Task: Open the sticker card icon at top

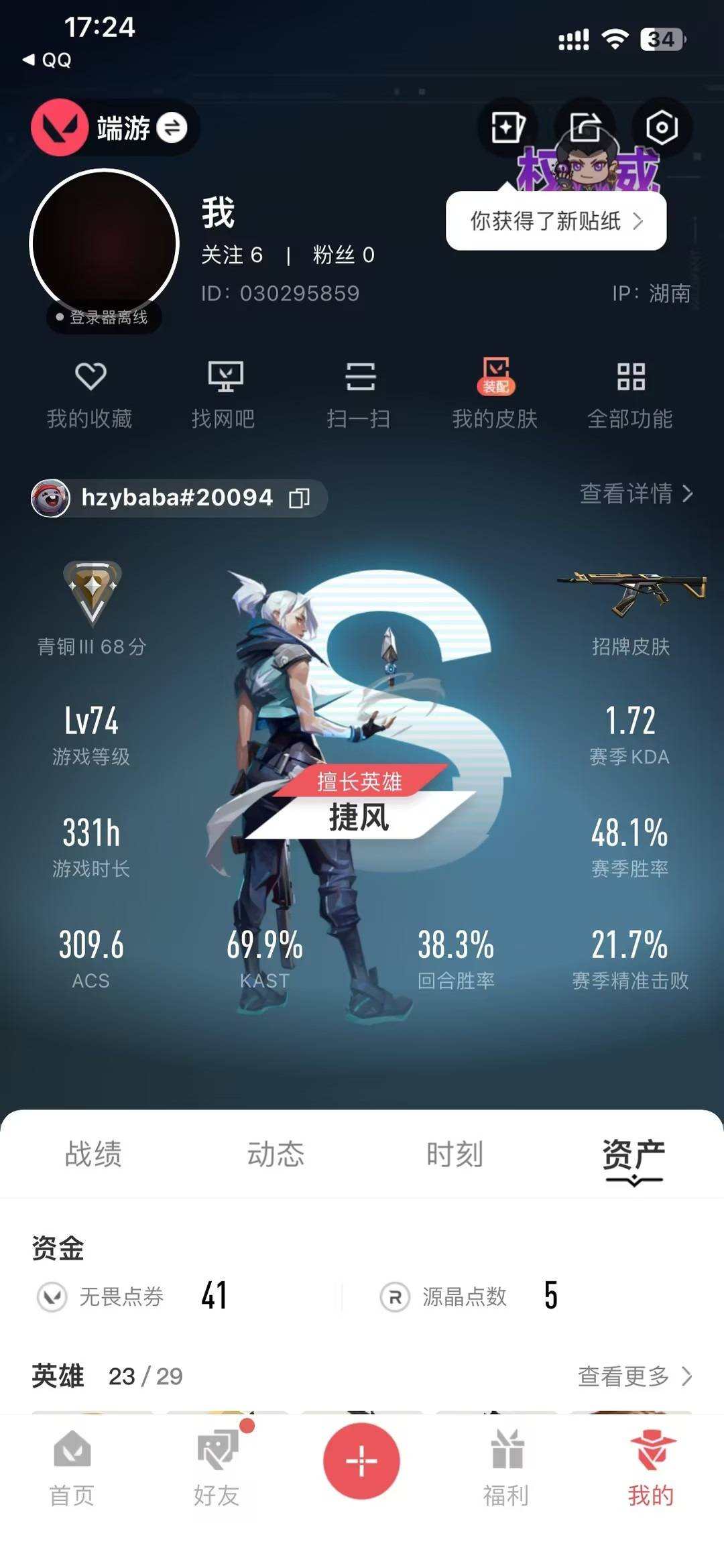Action: pyautogui.click(x=507, y=127)
